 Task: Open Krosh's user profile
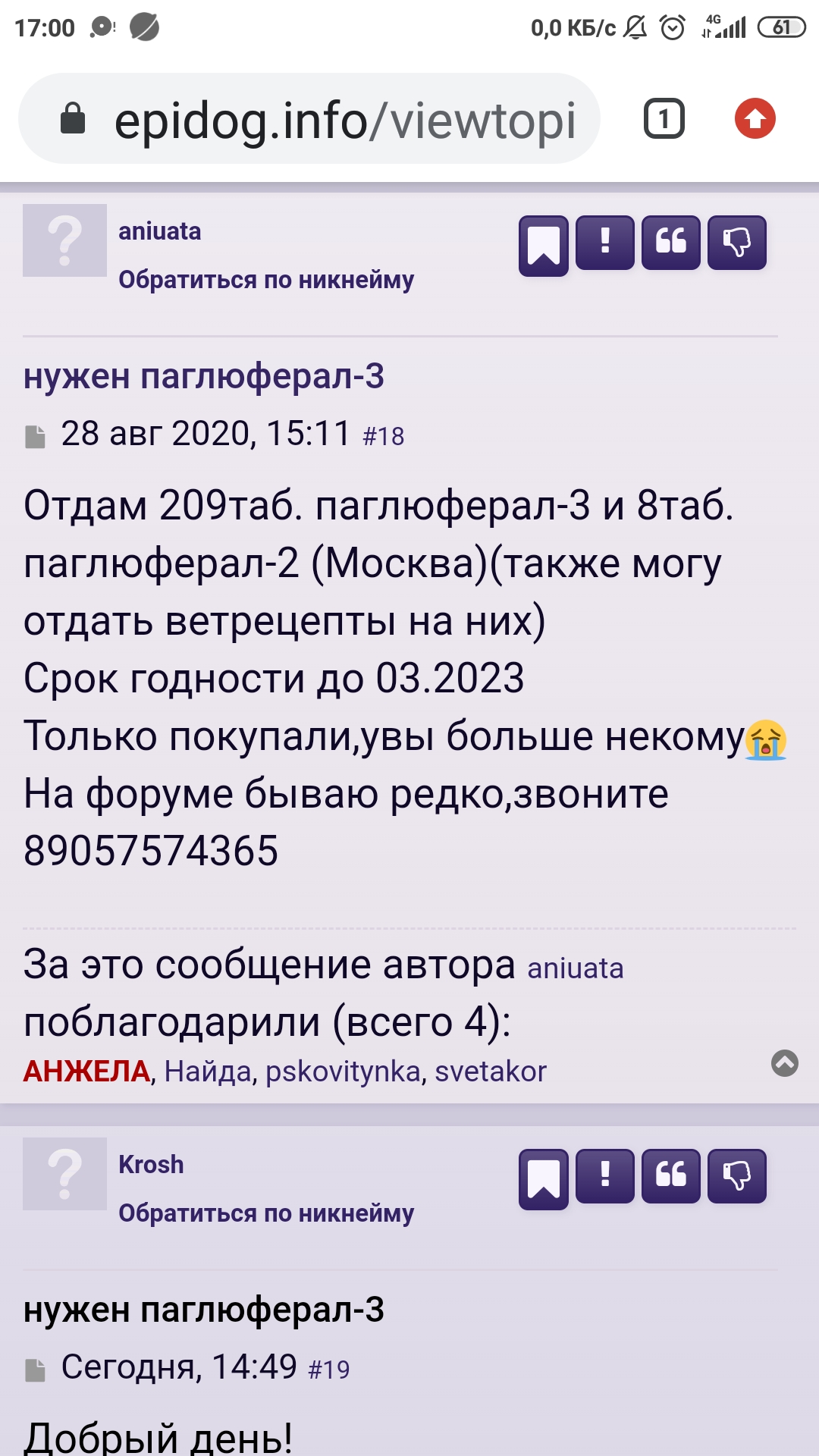click(151, 1165)
